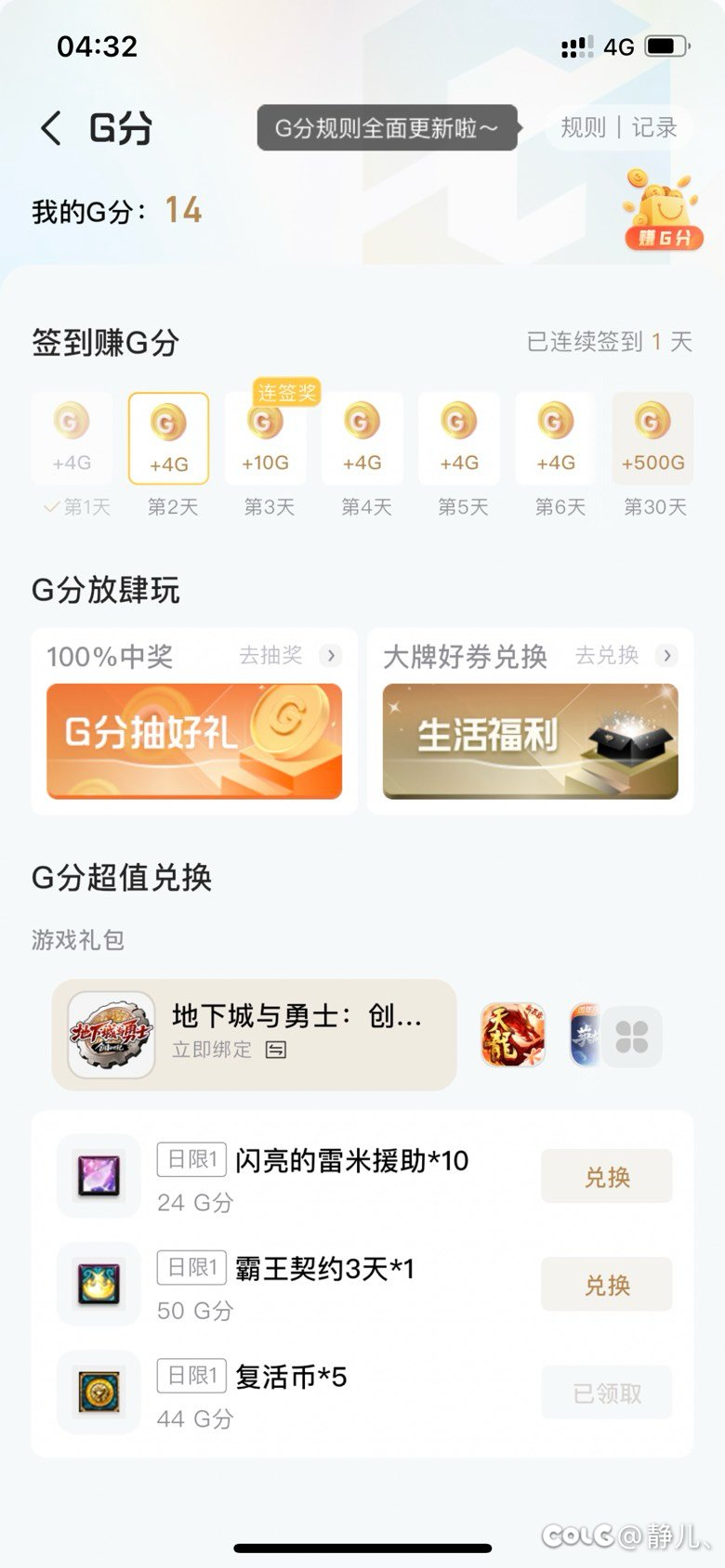Redeem 霸王契约3天*1

[607, 1285]
